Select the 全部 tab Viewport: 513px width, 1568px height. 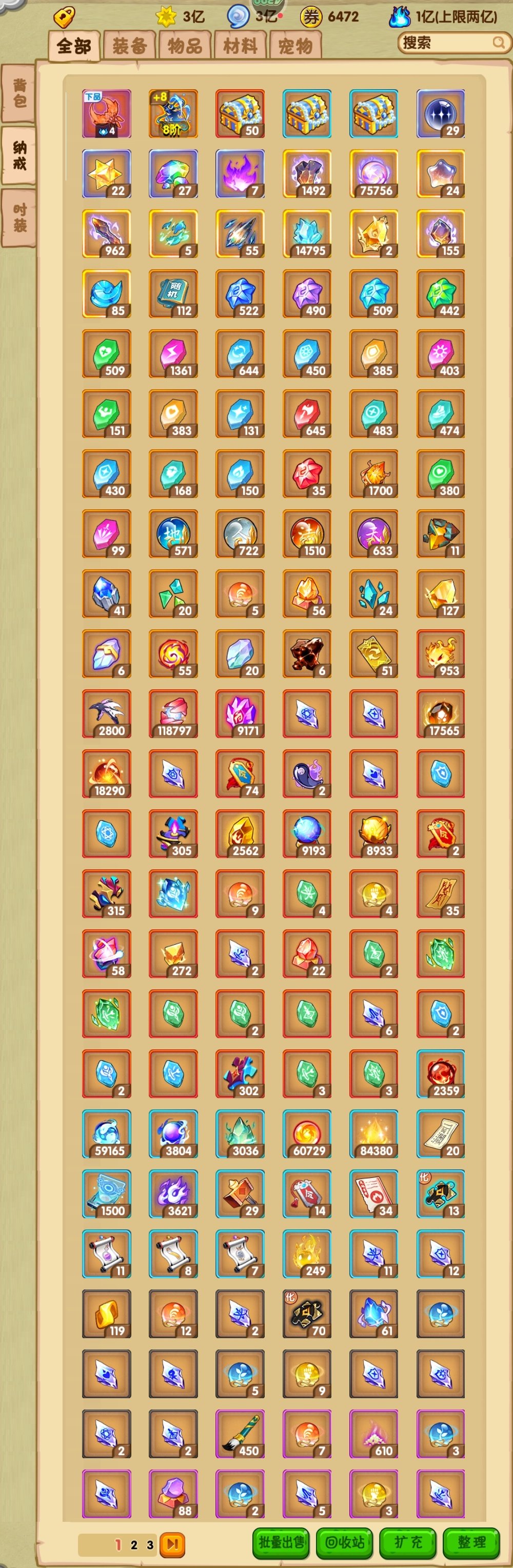point(74,46)
